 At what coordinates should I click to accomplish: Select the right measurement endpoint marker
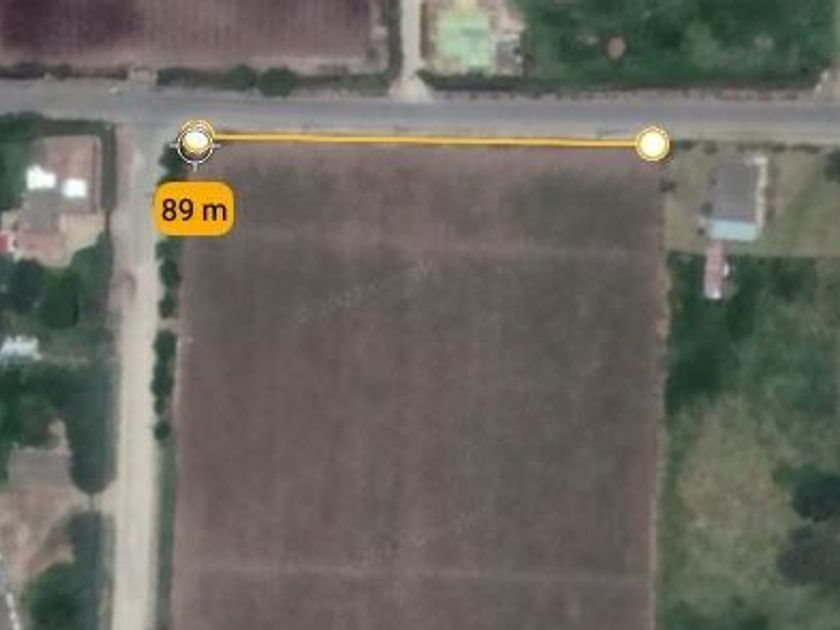[x=653, y=145]
